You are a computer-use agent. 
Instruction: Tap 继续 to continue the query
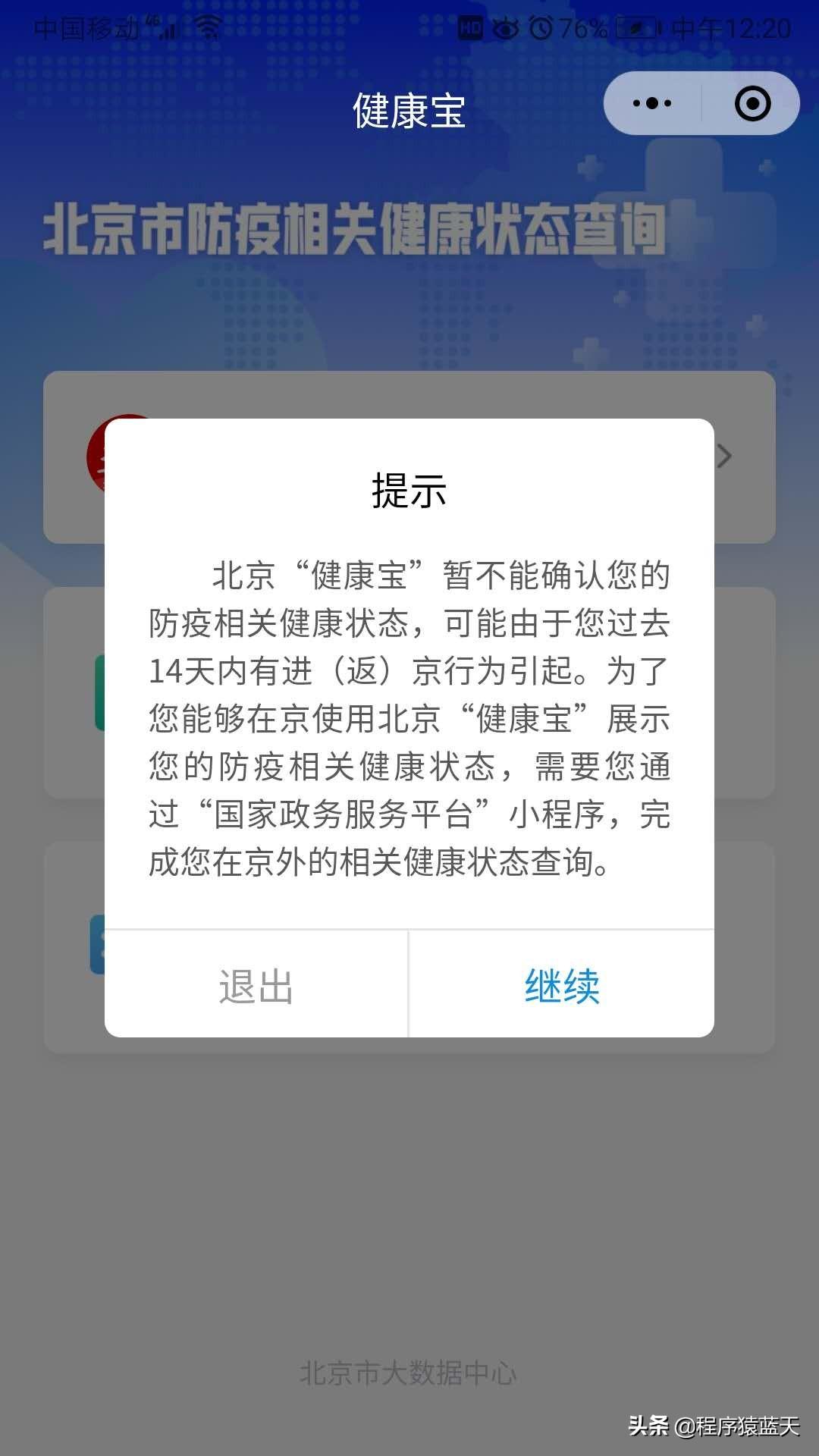click(x=562, y=986)
